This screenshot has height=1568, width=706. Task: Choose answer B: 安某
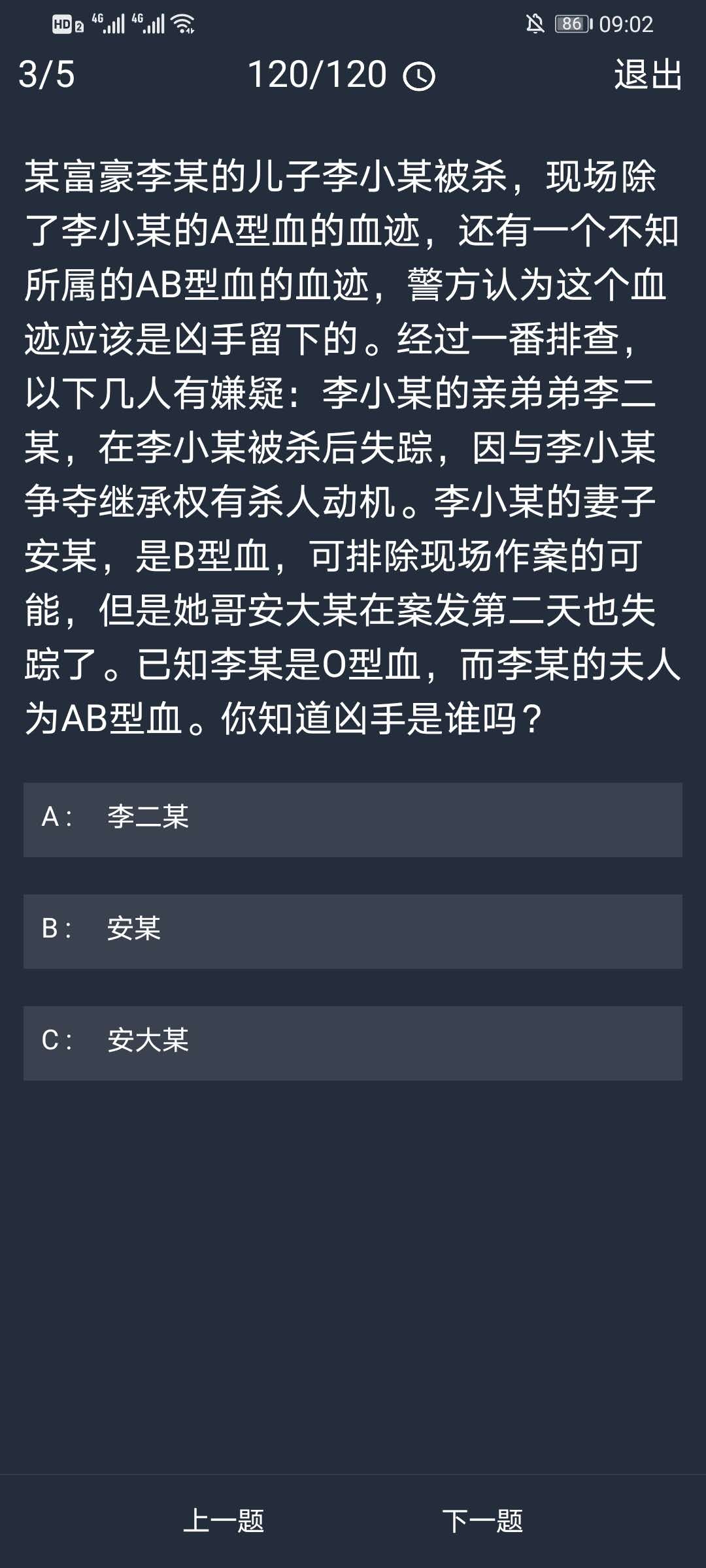click(x=353, y=931)
